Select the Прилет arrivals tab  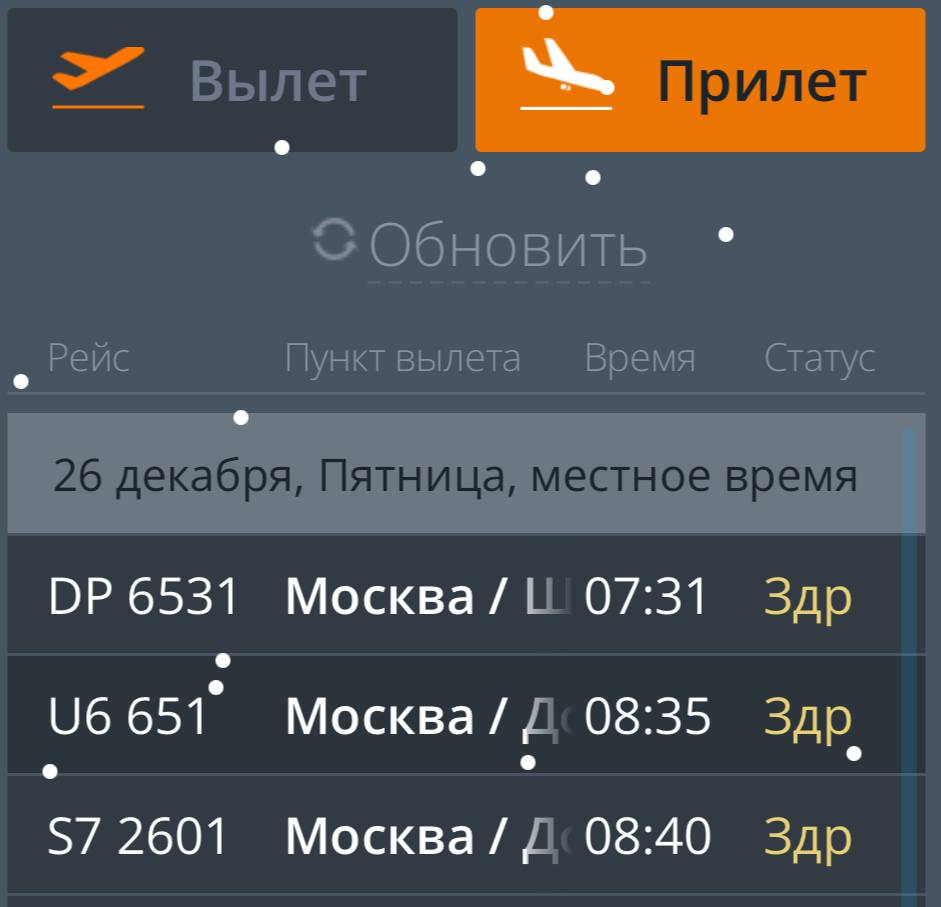coord(700,80)
